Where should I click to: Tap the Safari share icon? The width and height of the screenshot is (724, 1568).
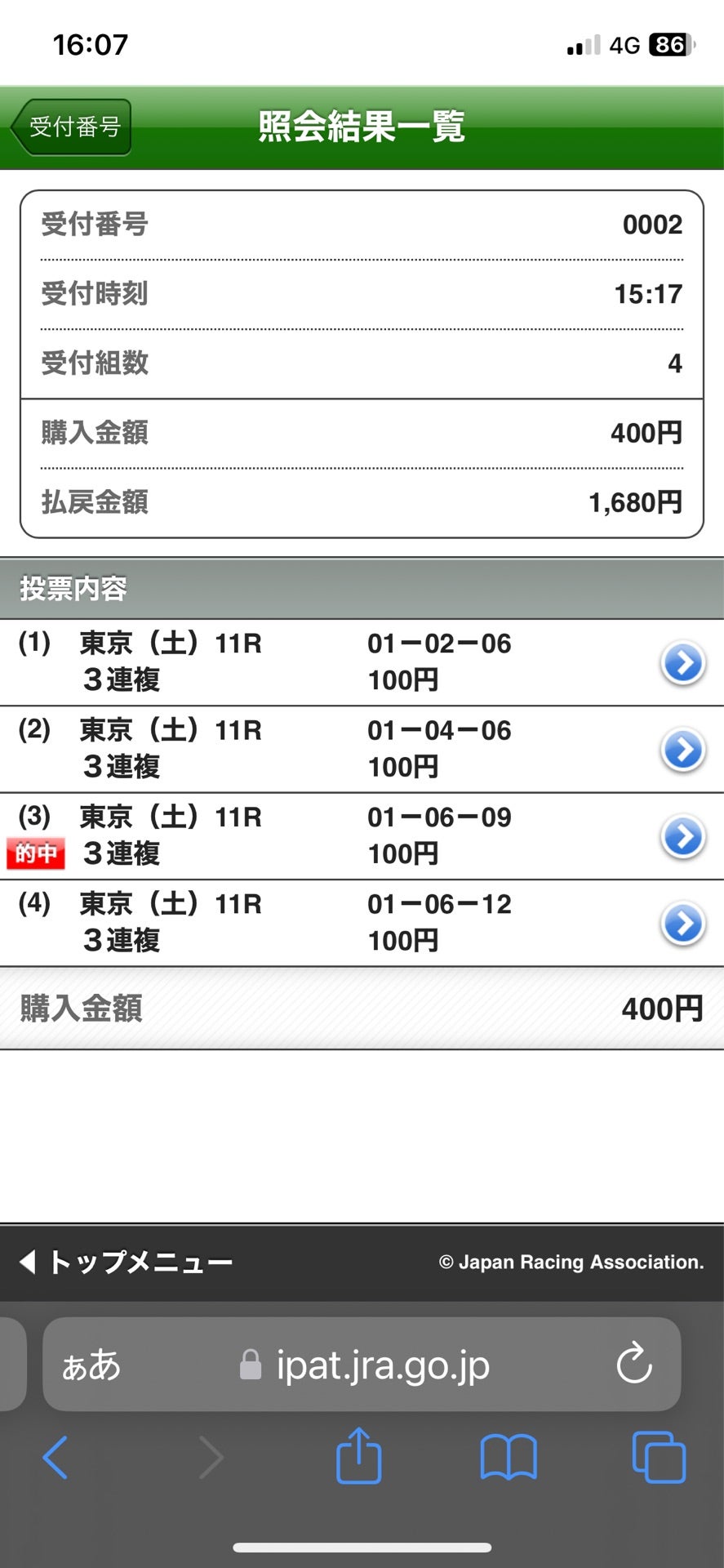[359, 1459]
